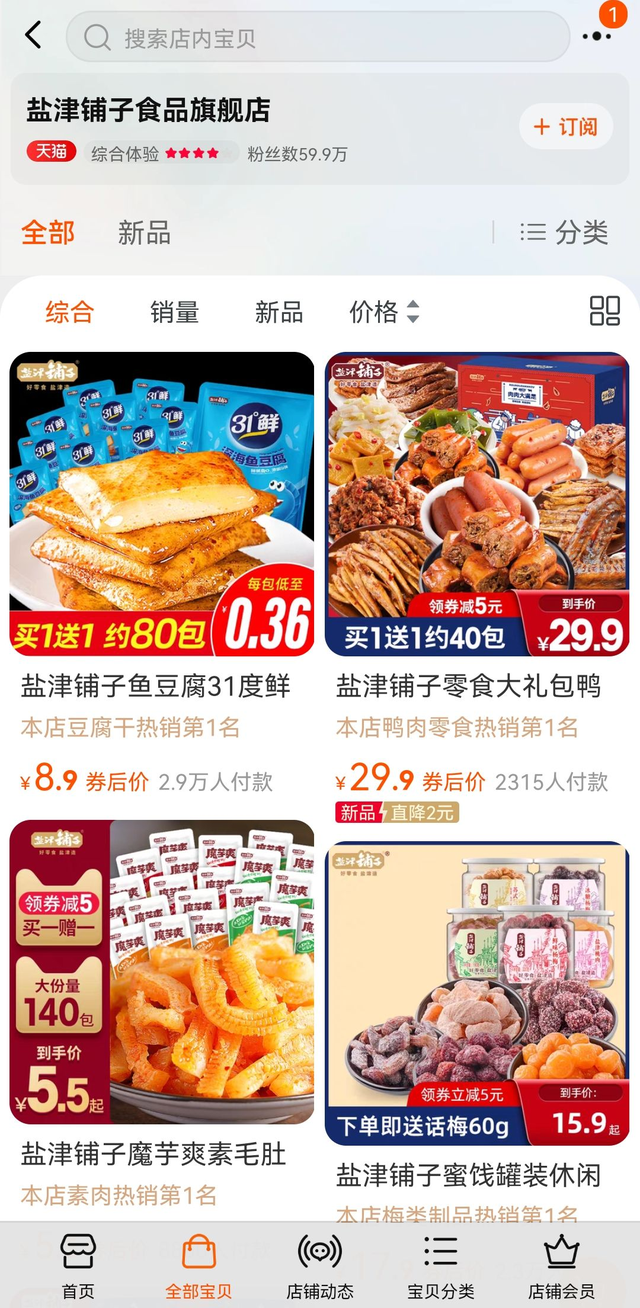Filter sort row by 新品
This screenshot has height=1308, width=640.
279,312
